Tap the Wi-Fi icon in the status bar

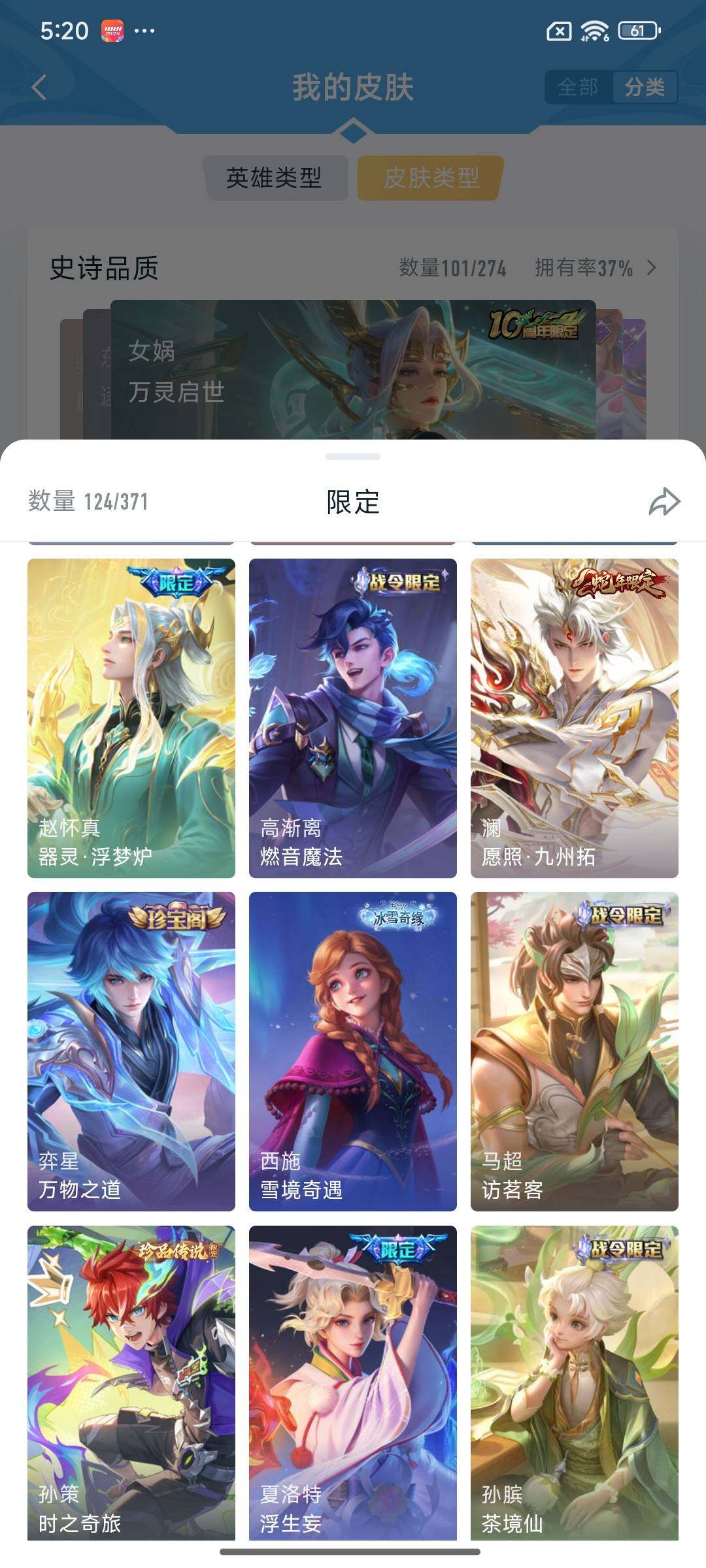point(596,29)
